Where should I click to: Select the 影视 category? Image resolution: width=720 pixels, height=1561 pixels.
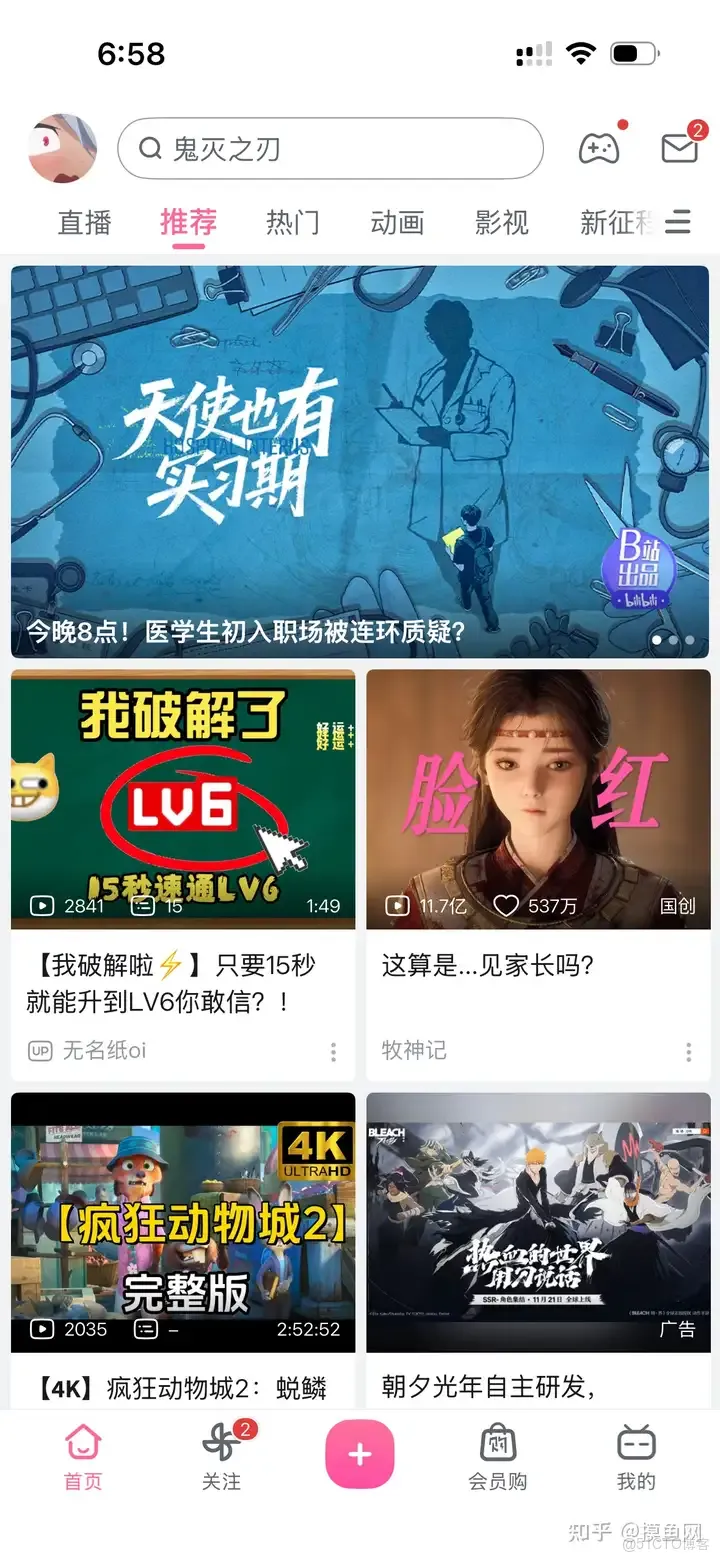(502, 222)
